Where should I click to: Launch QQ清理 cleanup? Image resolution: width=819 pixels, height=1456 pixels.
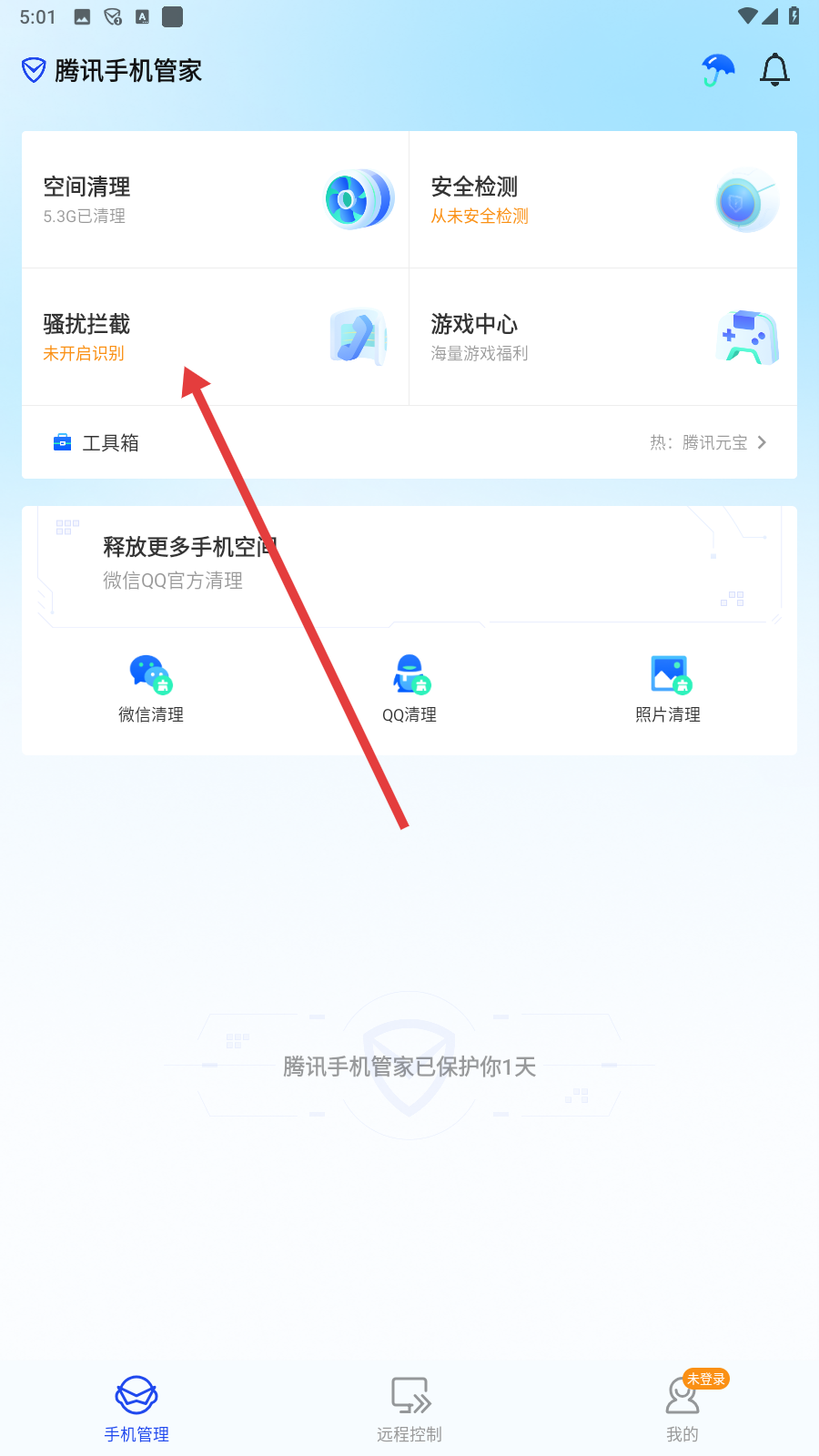coord(409,689)
